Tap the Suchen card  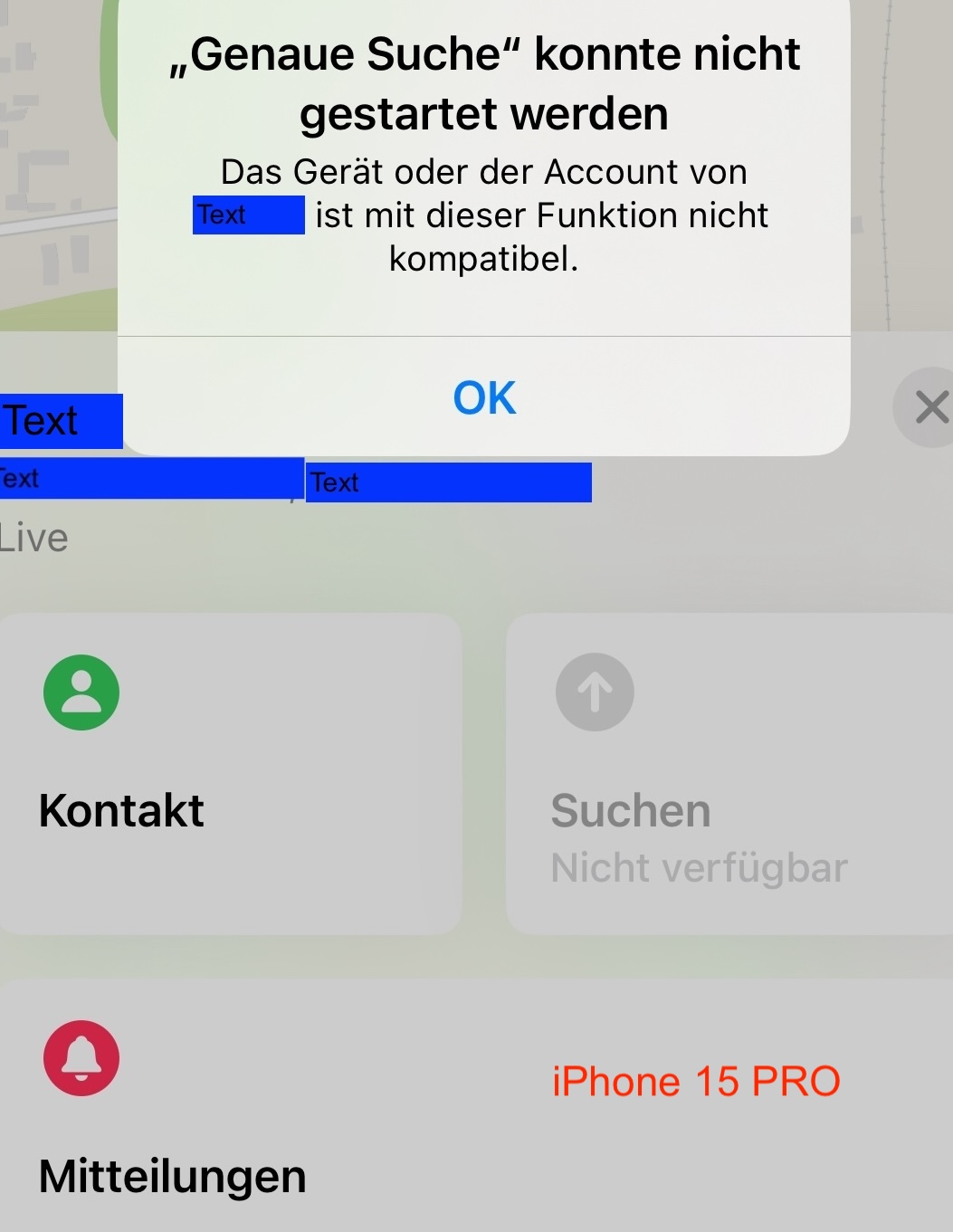click(x=729, y=773)
